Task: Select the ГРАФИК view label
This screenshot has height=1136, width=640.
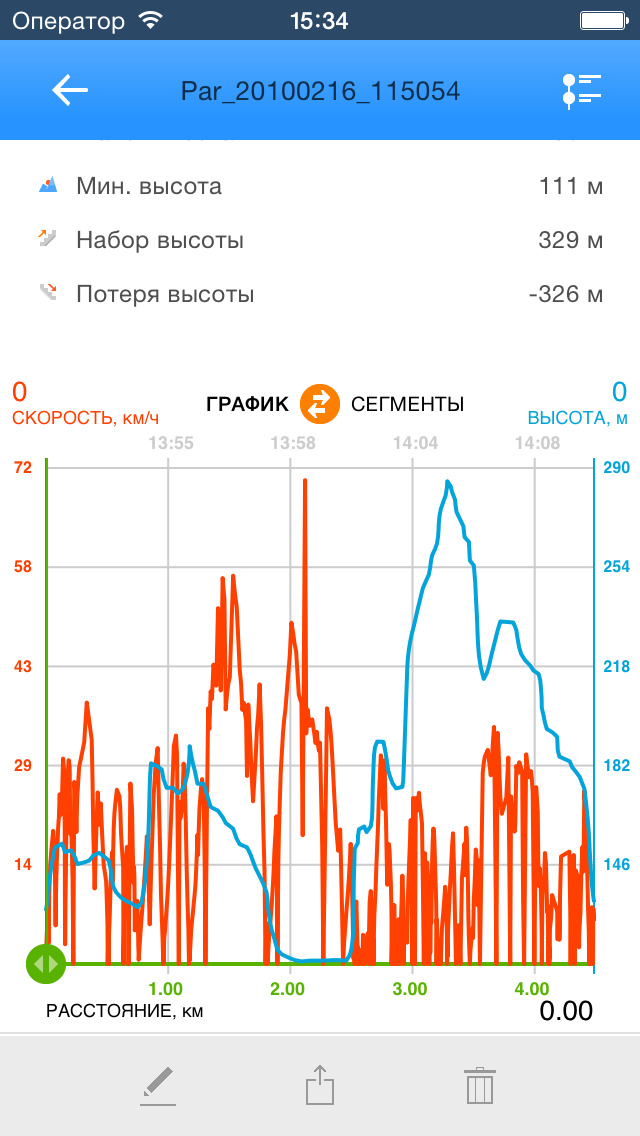Action: pyautogui.click(x=247, y=404)
